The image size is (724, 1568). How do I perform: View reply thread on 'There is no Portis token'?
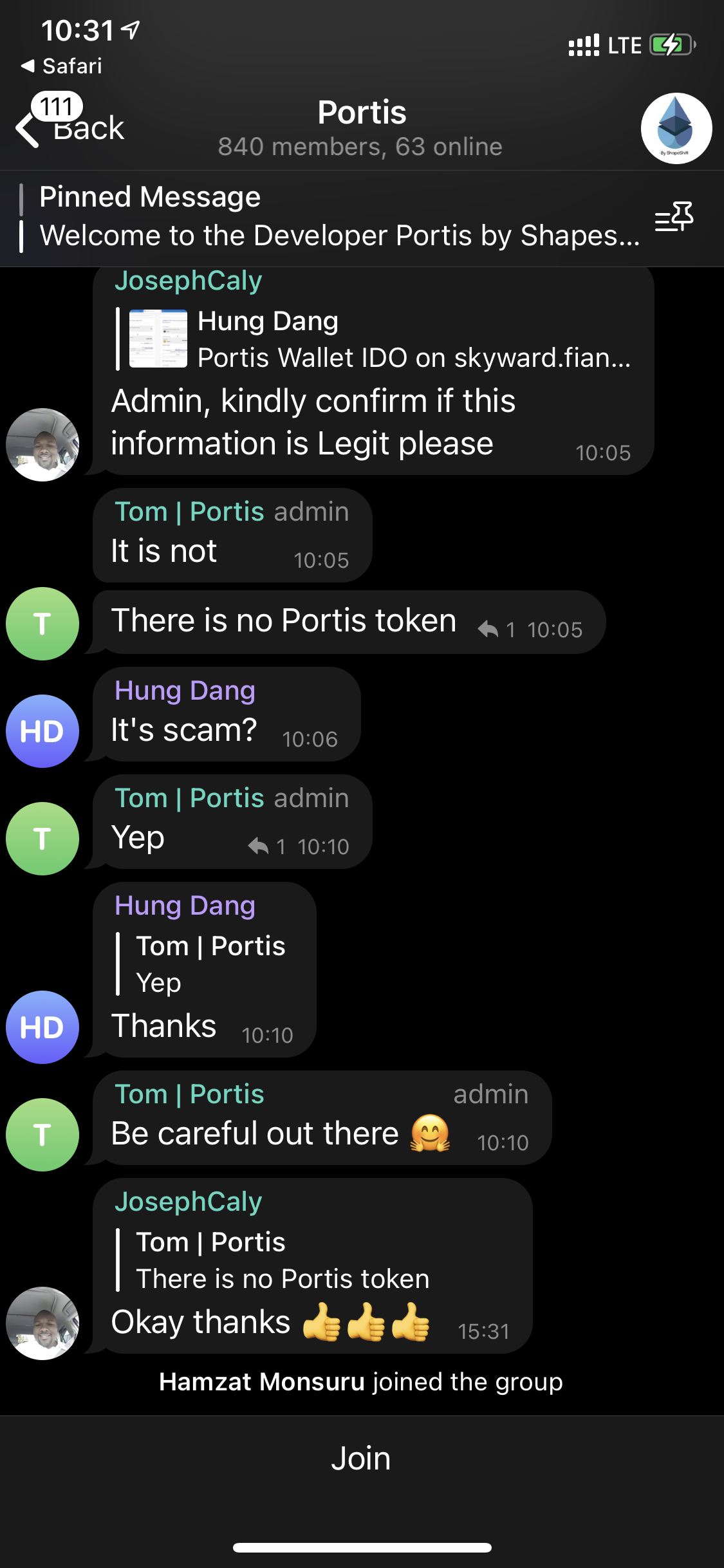click(497, 629)
